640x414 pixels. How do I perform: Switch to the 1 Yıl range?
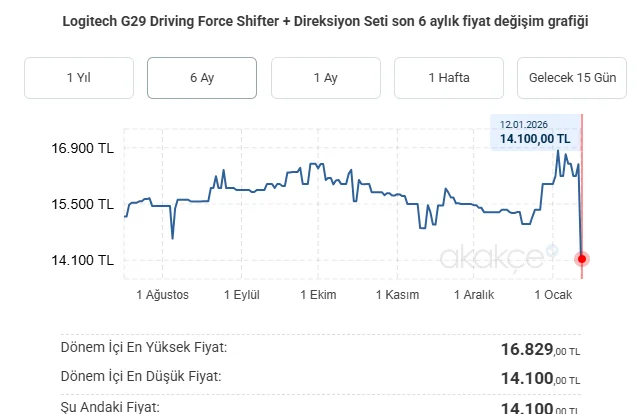click(78, 78)
